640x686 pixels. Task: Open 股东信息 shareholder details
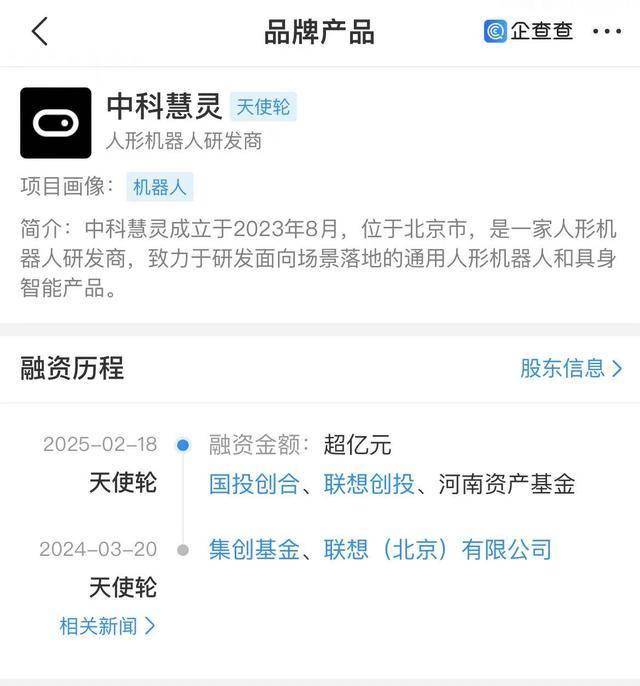click(570, 368)
